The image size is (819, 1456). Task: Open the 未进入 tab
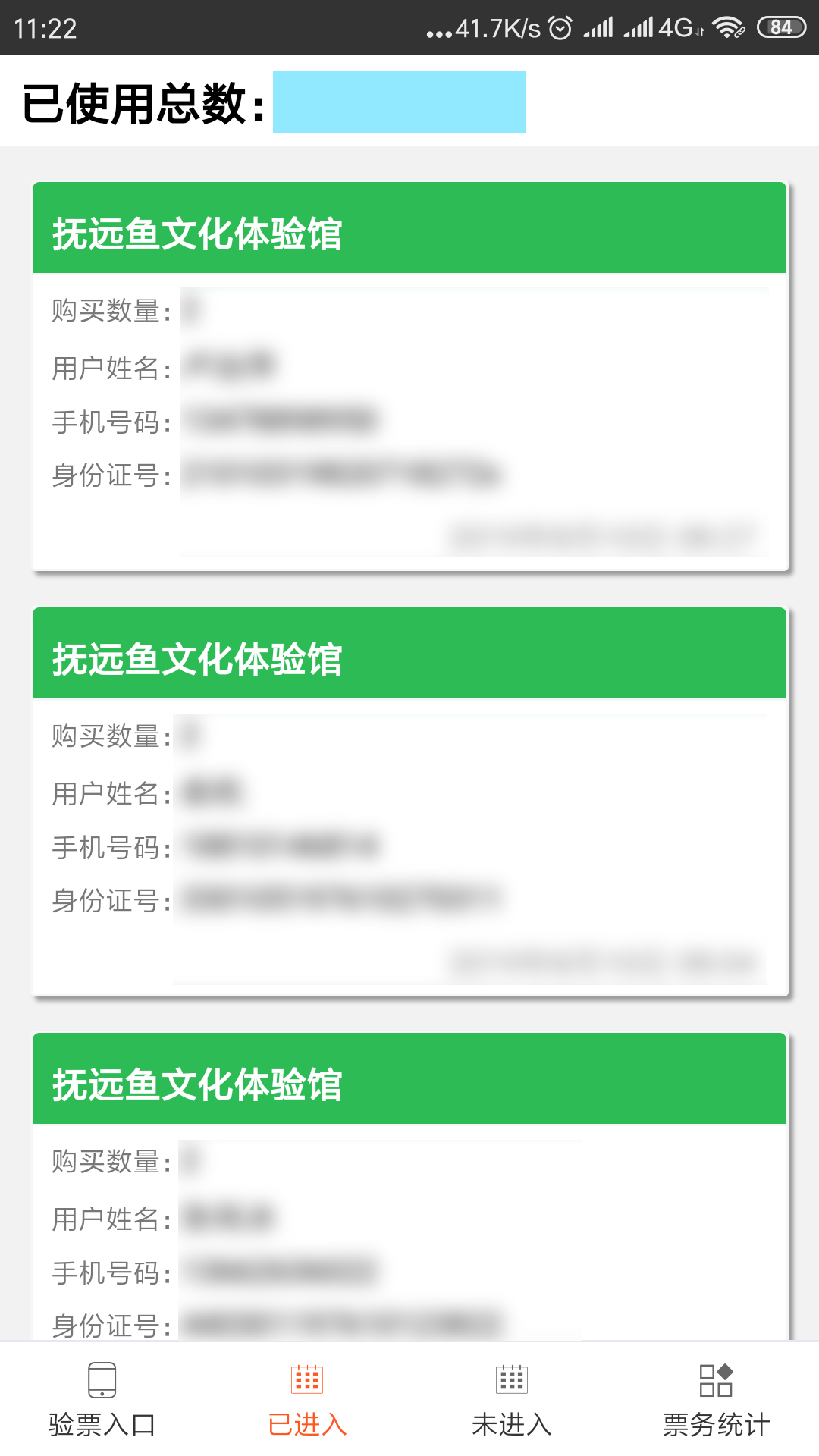pos(512,1400)
